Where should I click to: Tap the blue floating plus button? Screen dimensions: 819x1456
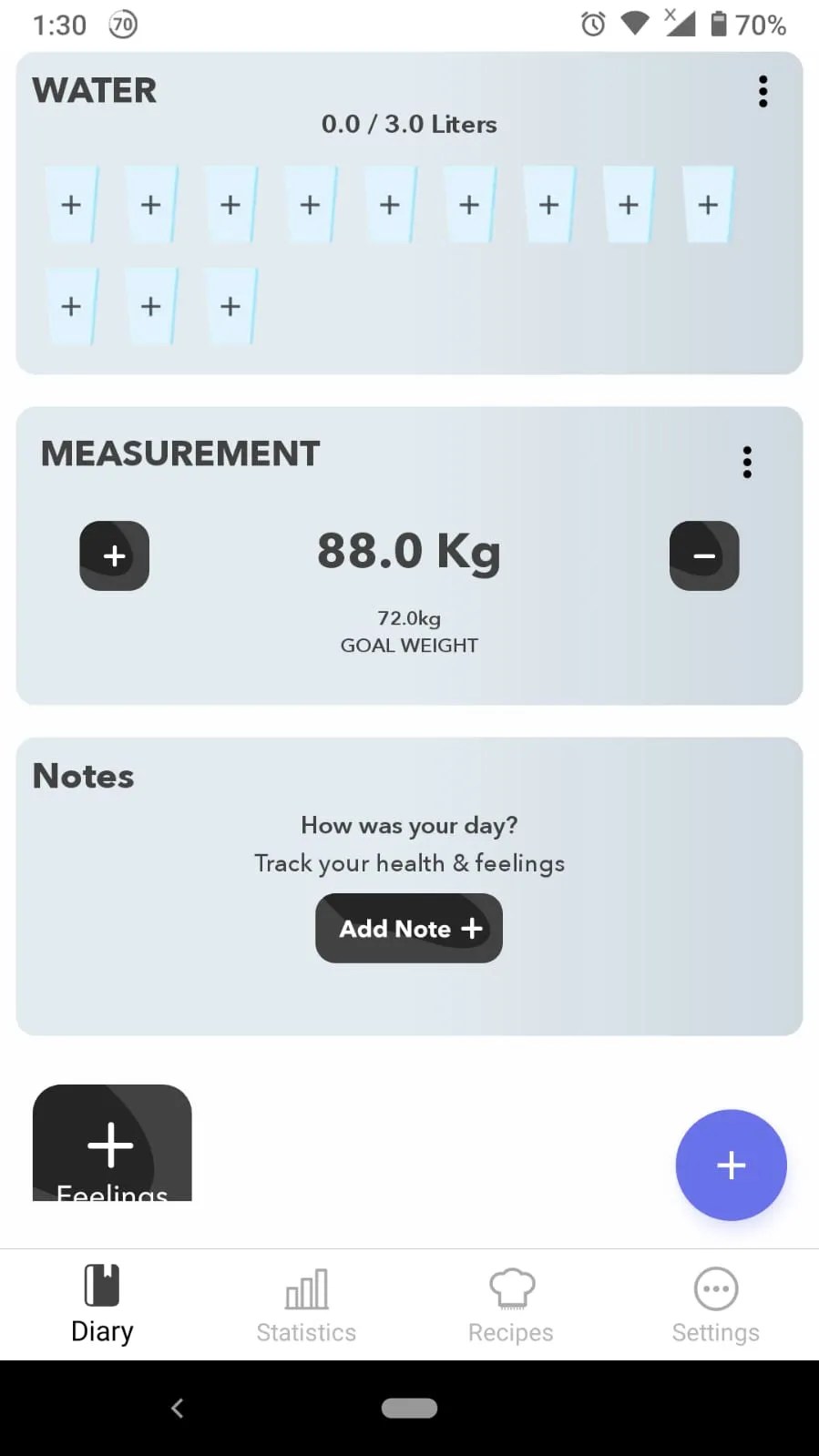731,1165
